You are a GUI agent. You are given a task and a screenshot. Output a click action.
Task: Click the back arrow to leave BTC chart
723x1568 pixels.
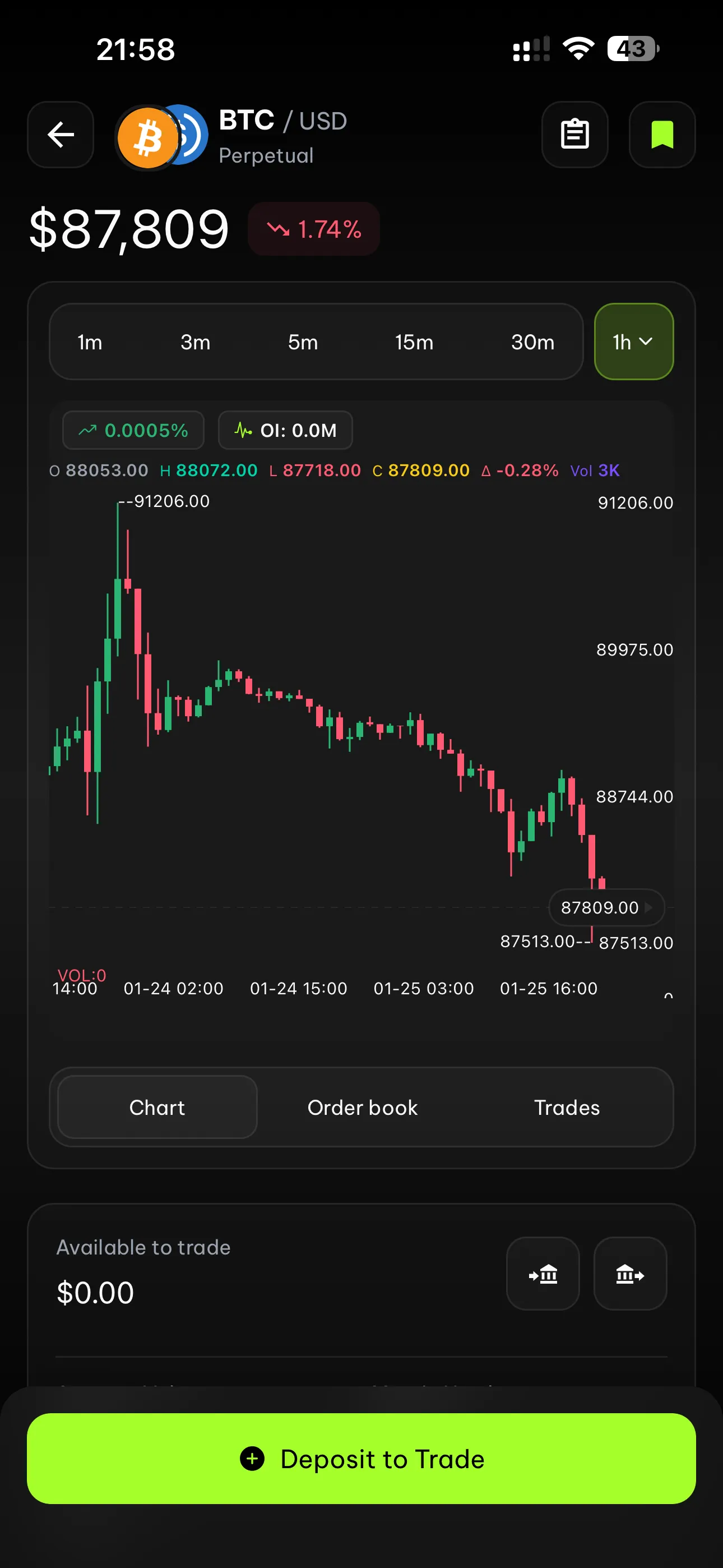coord(59,135)
